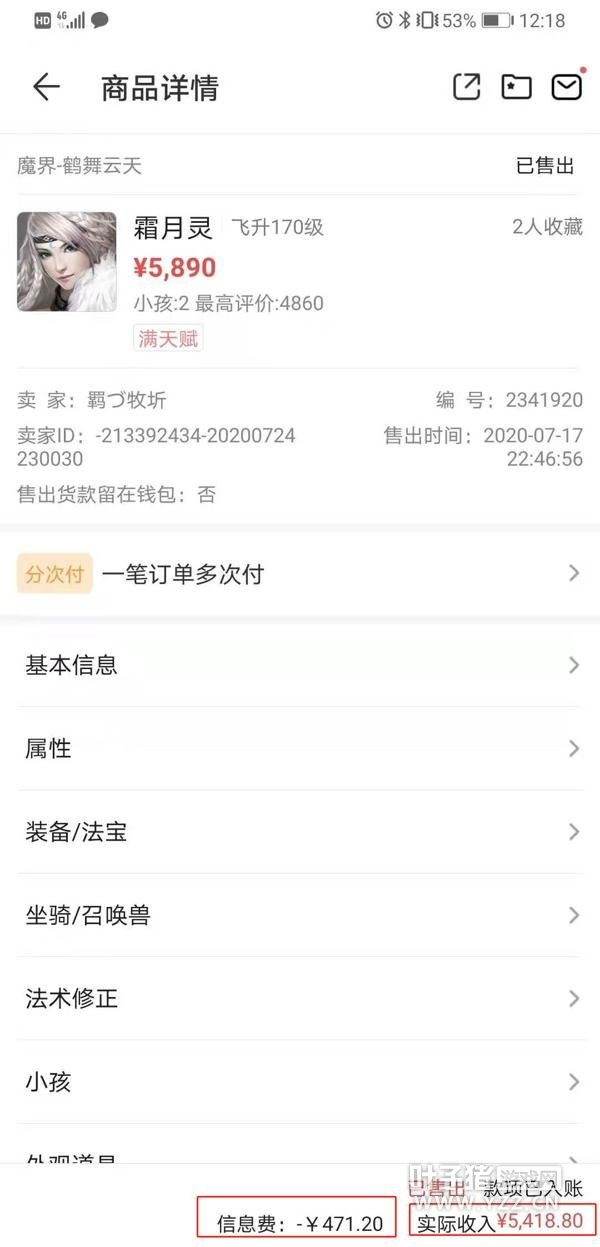Go back from 商品详情 page
This screenshot has width=600, height=1247.
[46, 87]
